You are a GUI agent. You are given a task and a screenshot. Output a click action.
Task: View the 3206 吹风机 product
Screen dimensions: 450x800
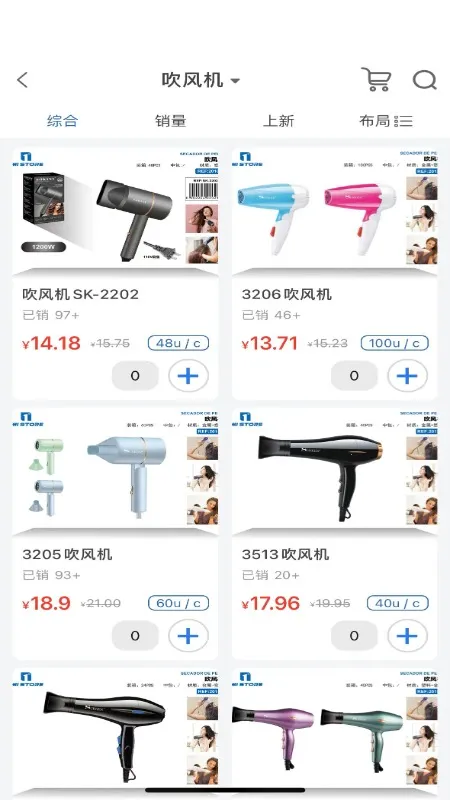pyautogui.click(x=334, y=274)
